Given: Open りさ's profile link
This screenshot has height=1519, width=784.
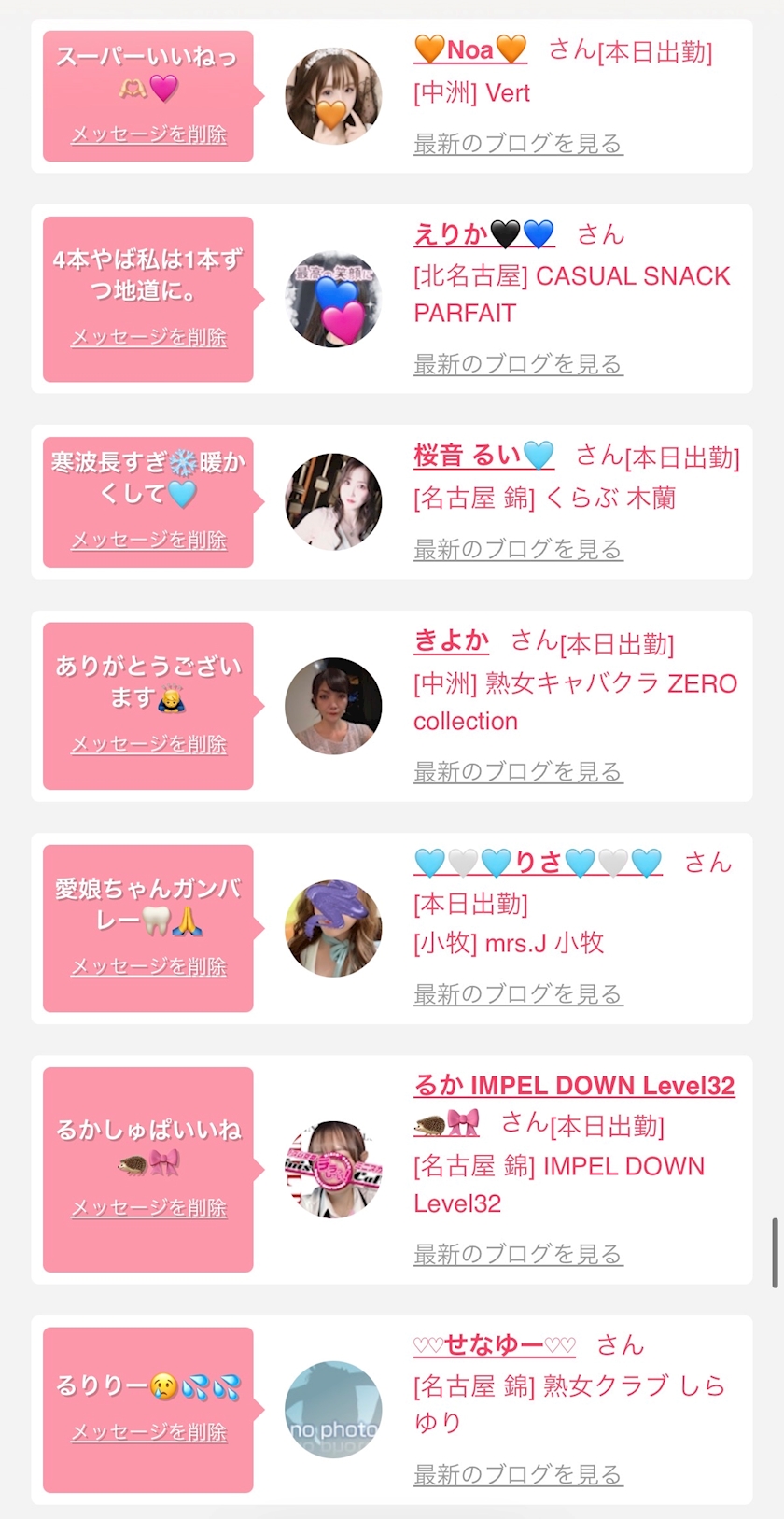Looking at the screenshot, I should click(538, 863).
